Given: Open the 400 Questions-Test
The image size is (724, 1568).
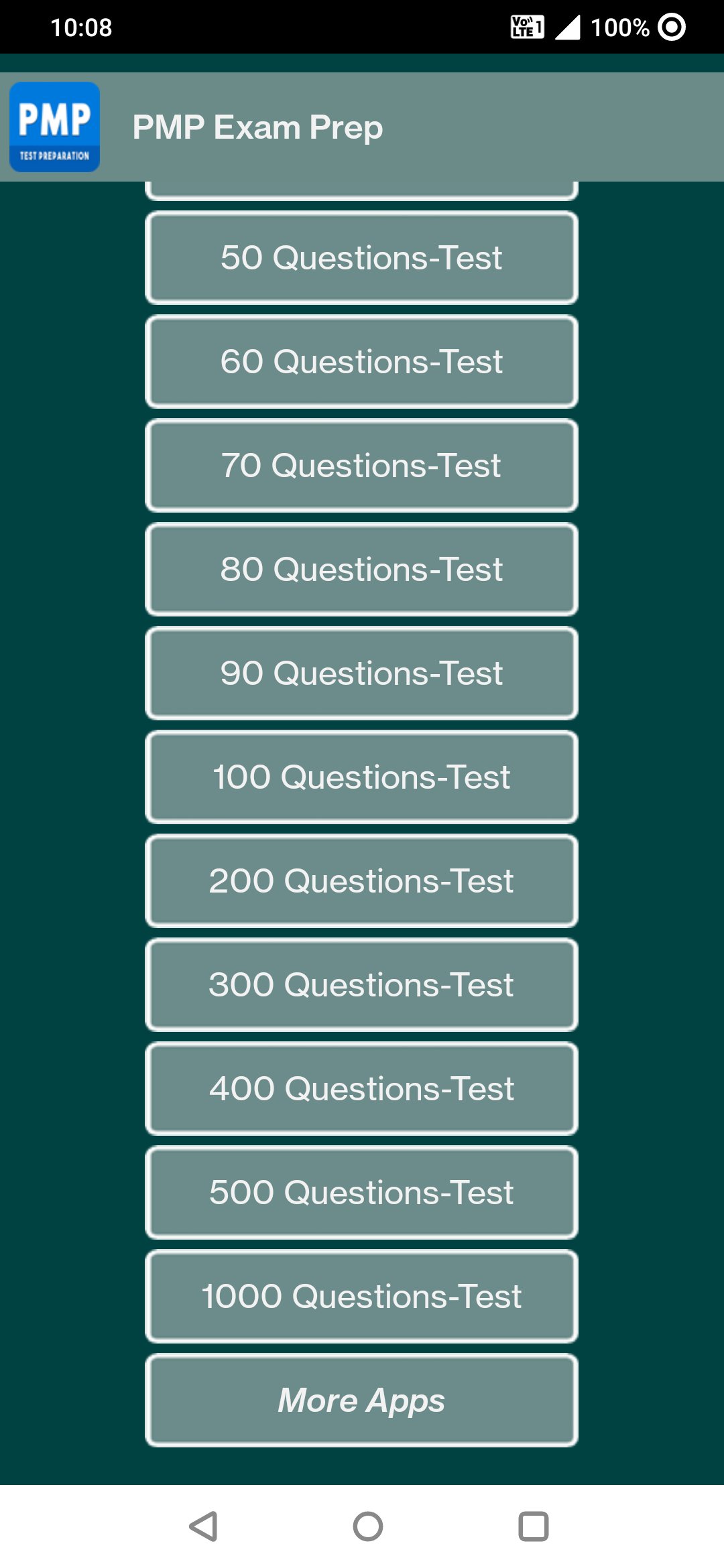Looking at the screenshot, I should 361,1089.
